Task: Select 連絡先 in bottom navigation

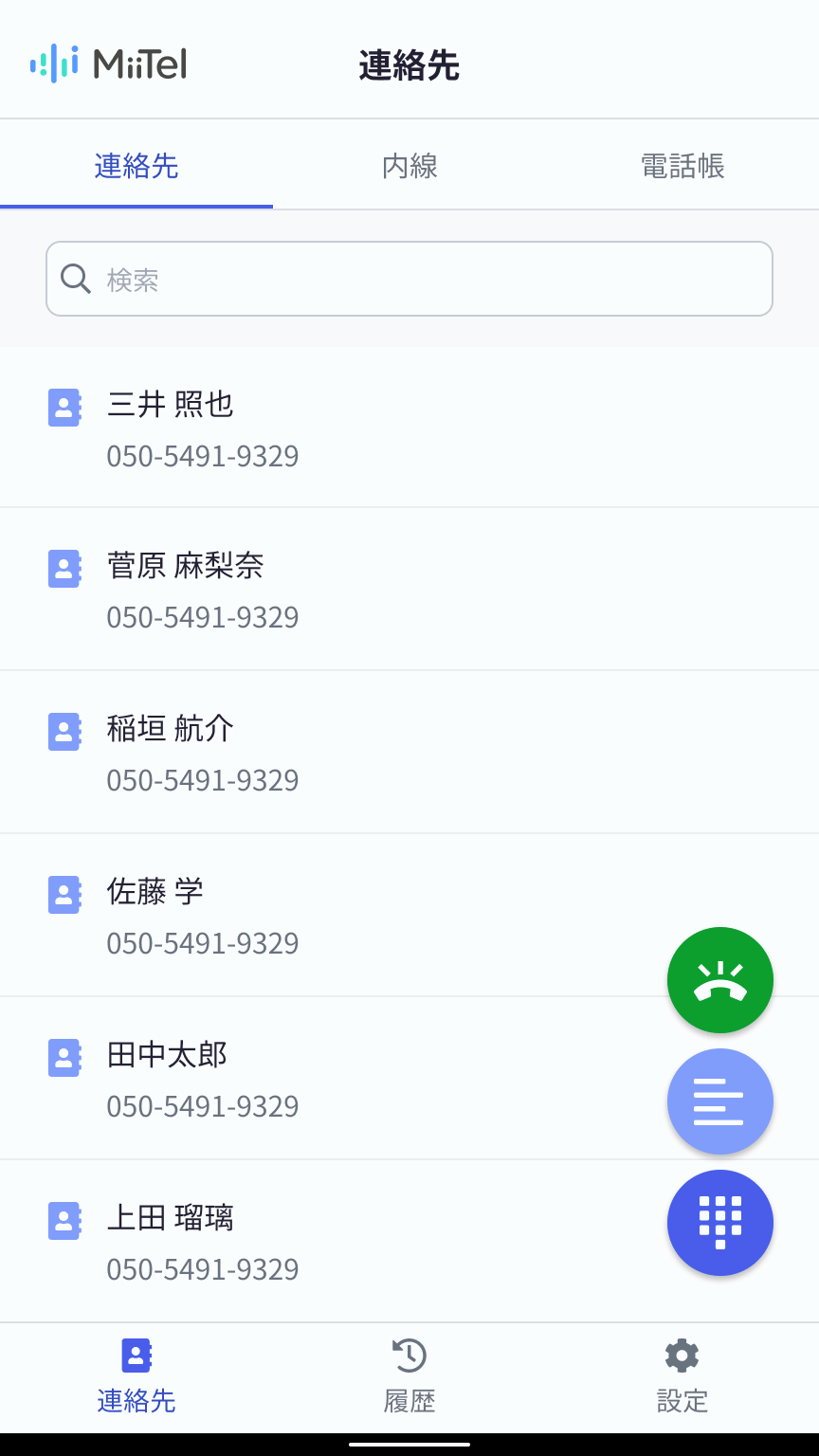Action: tap(136, 1376)
